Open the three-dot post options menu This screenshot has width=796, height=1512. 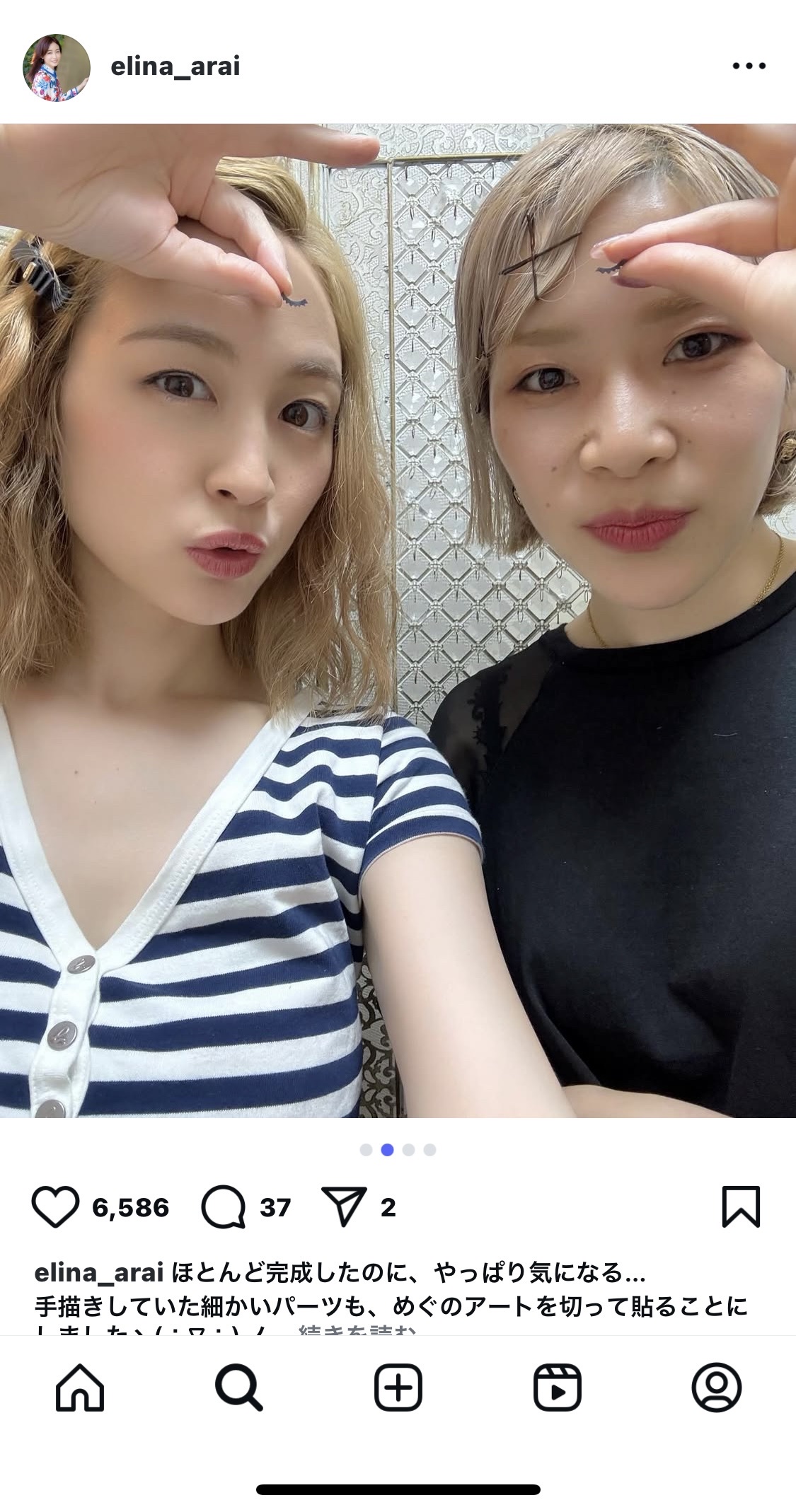click(x=749, y=66)
